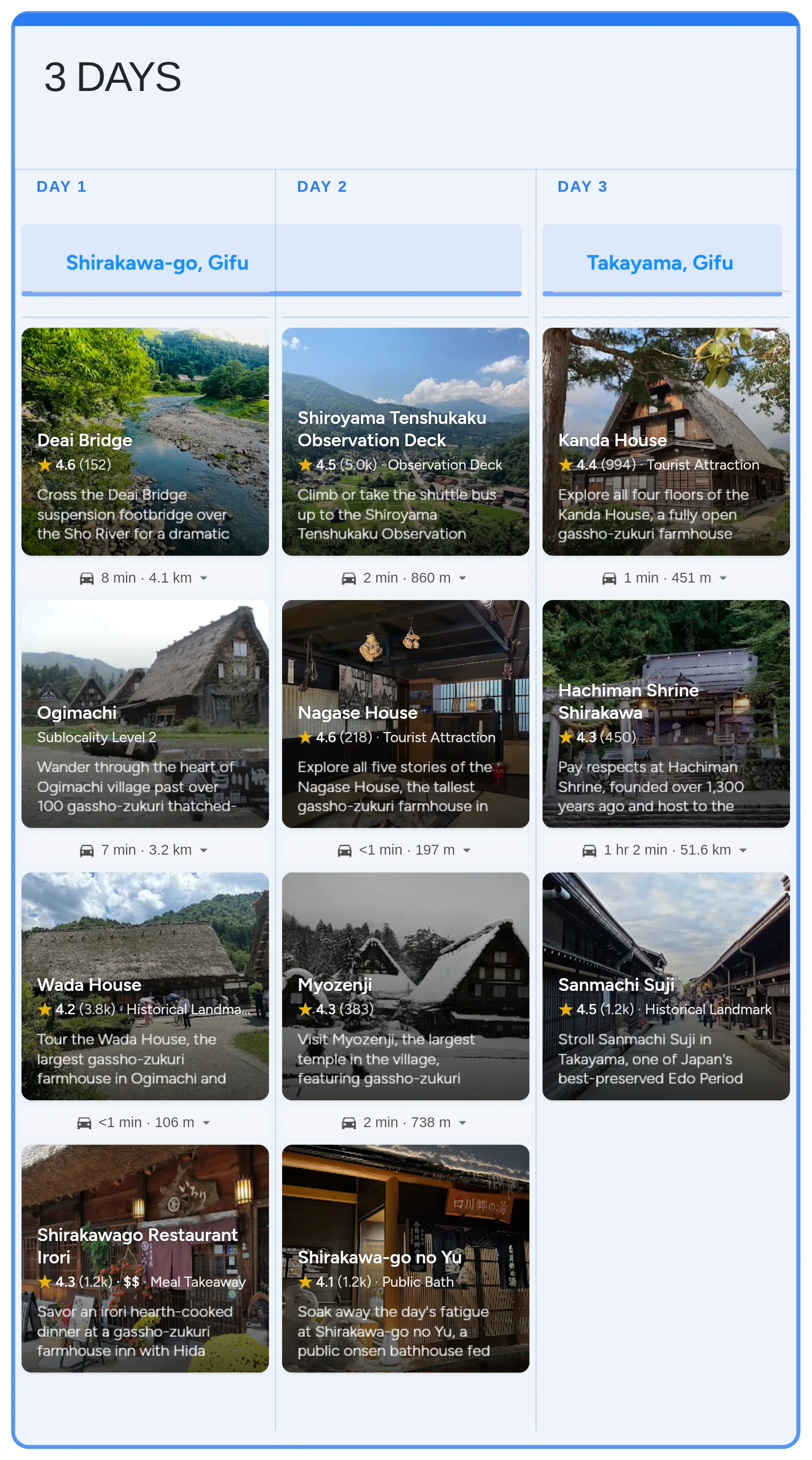Open Shiroyama Tenshukaku Observation Deck card

tap(405, 441)
